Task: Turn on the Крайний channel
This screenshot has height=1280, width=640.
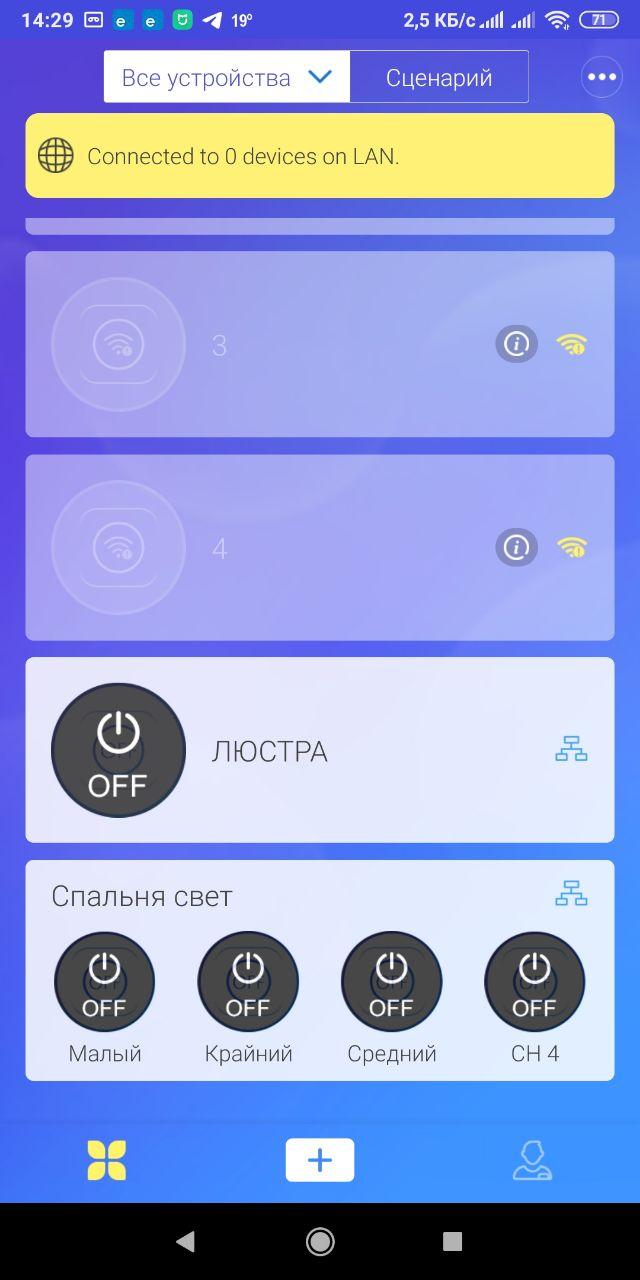Action: 248,982
